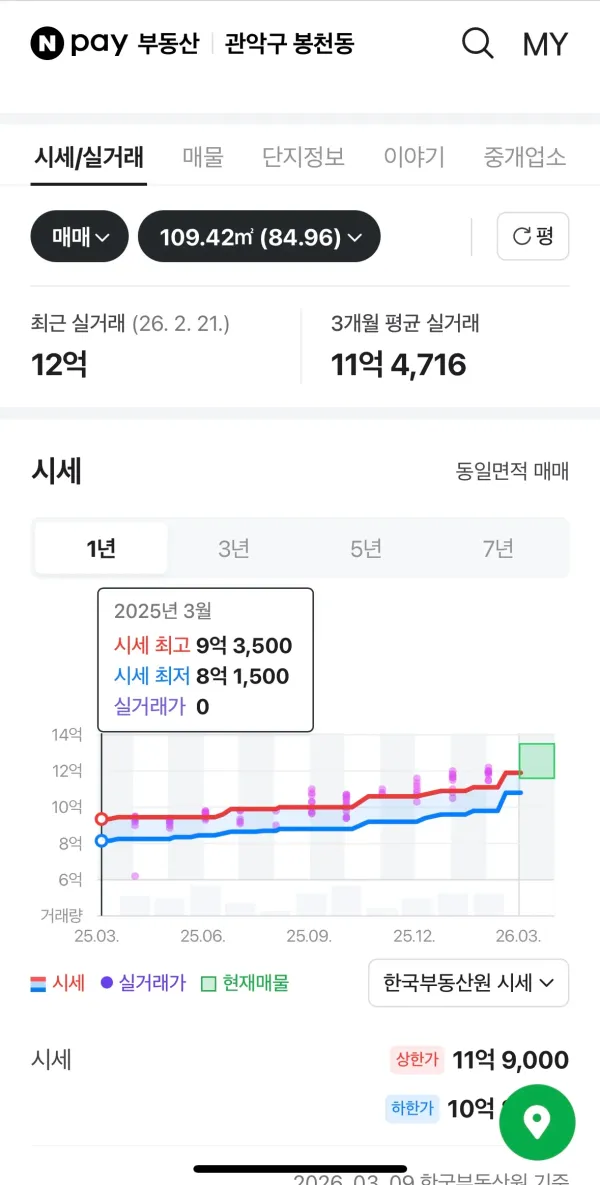Select the 5년 chart period

[366, 549]
